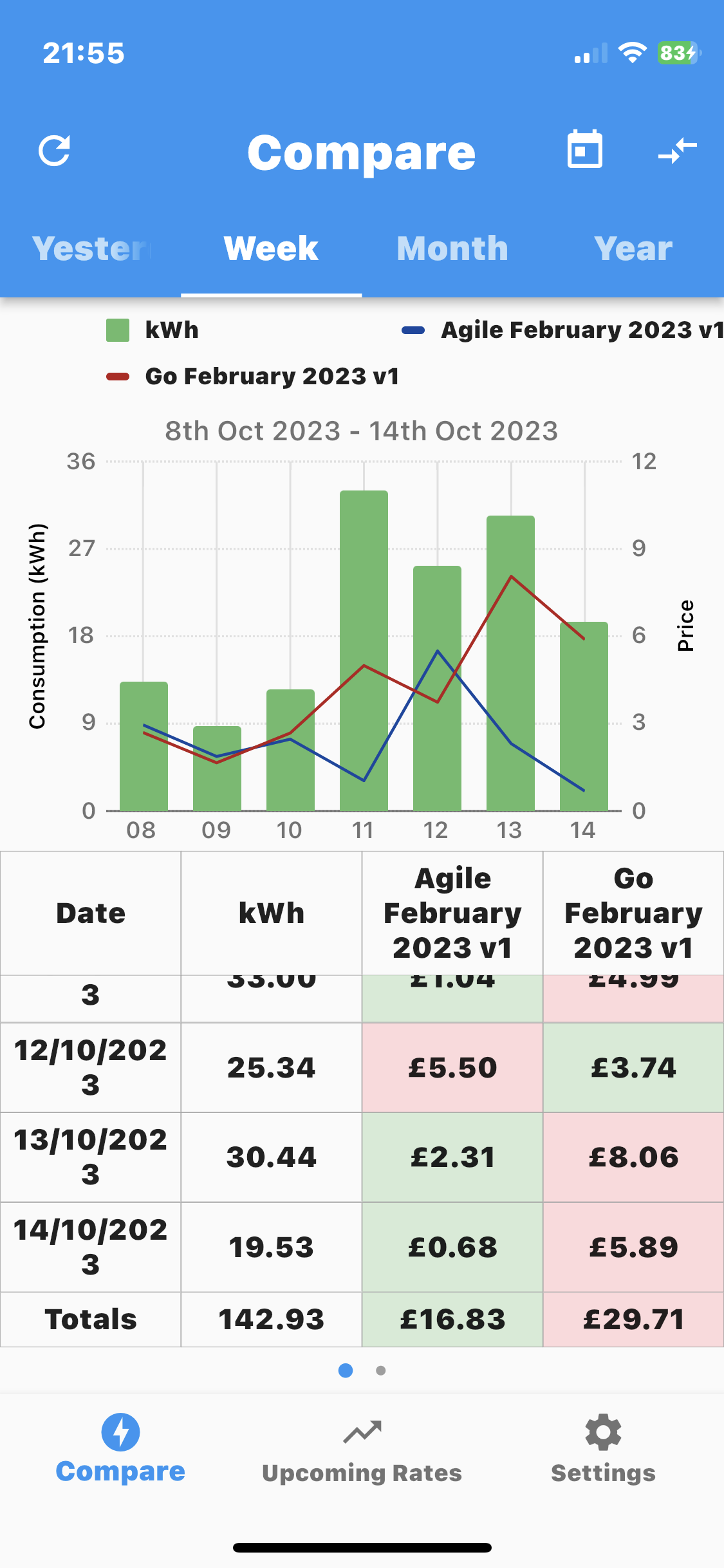Toggle the Agile February 2023 v1 legend

(x=562, y=330)
